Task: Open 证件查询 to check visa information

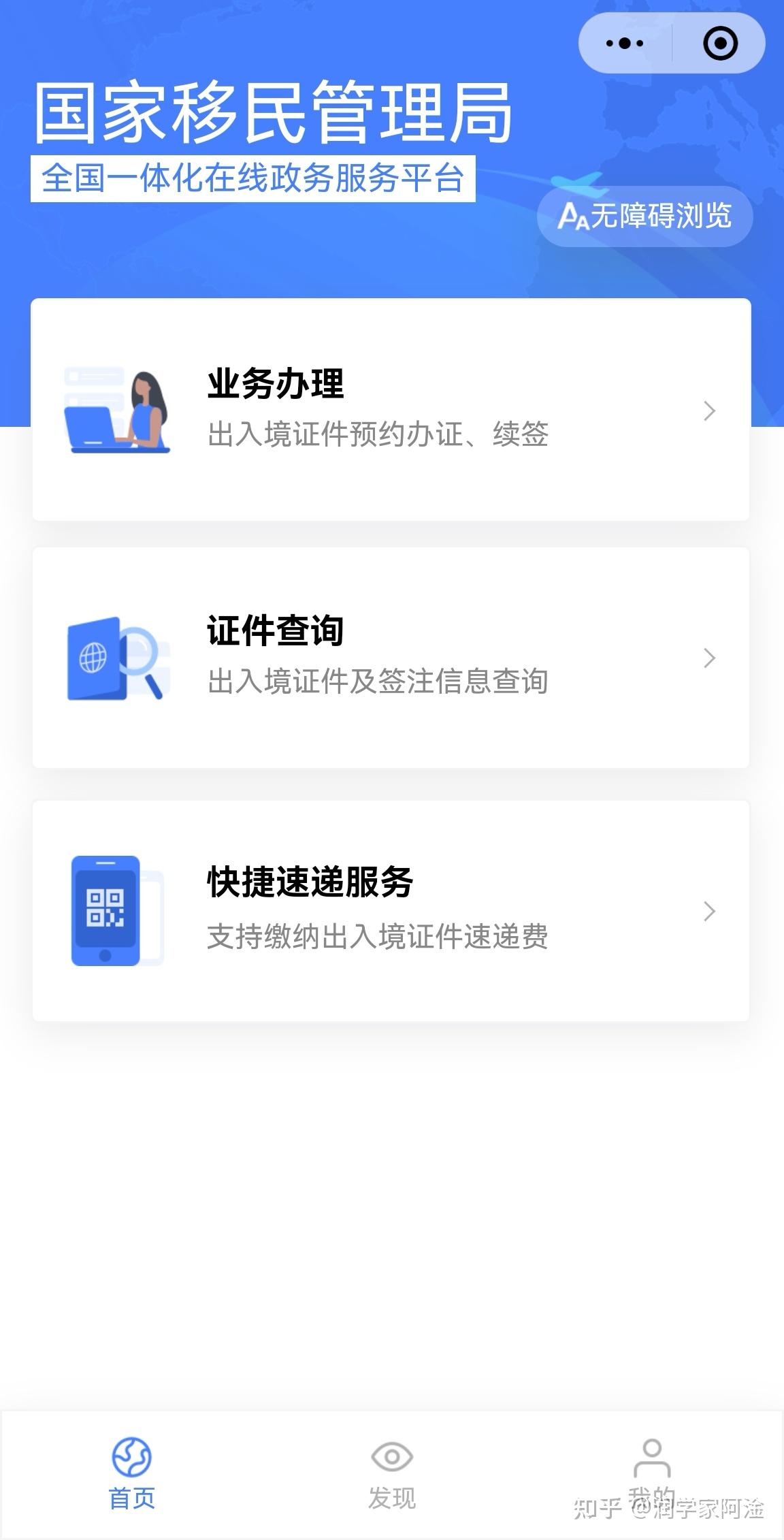Action: [392, 658]
